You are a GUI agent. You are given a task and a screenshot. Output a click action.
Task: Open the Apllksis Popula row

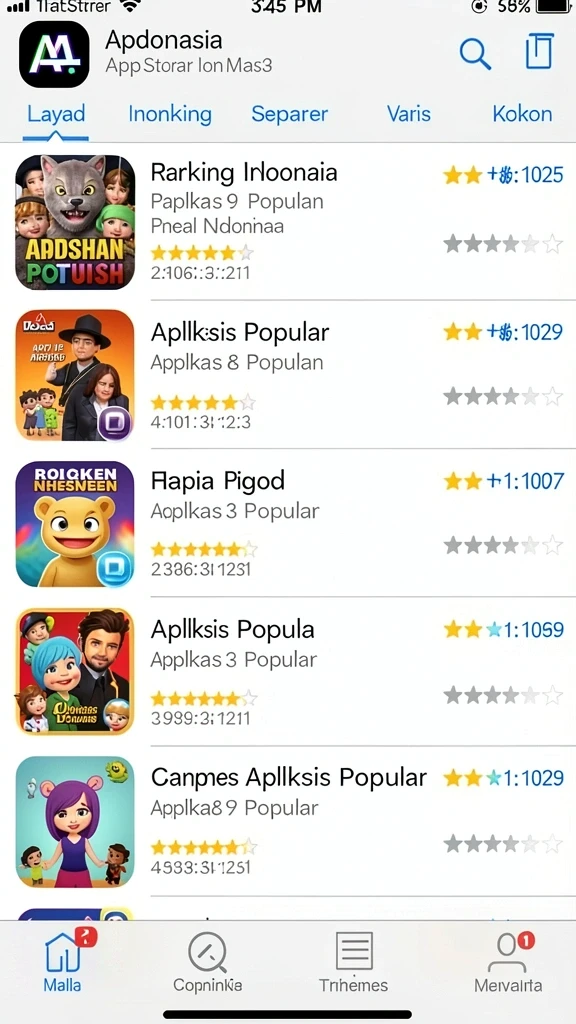[288, 671]
